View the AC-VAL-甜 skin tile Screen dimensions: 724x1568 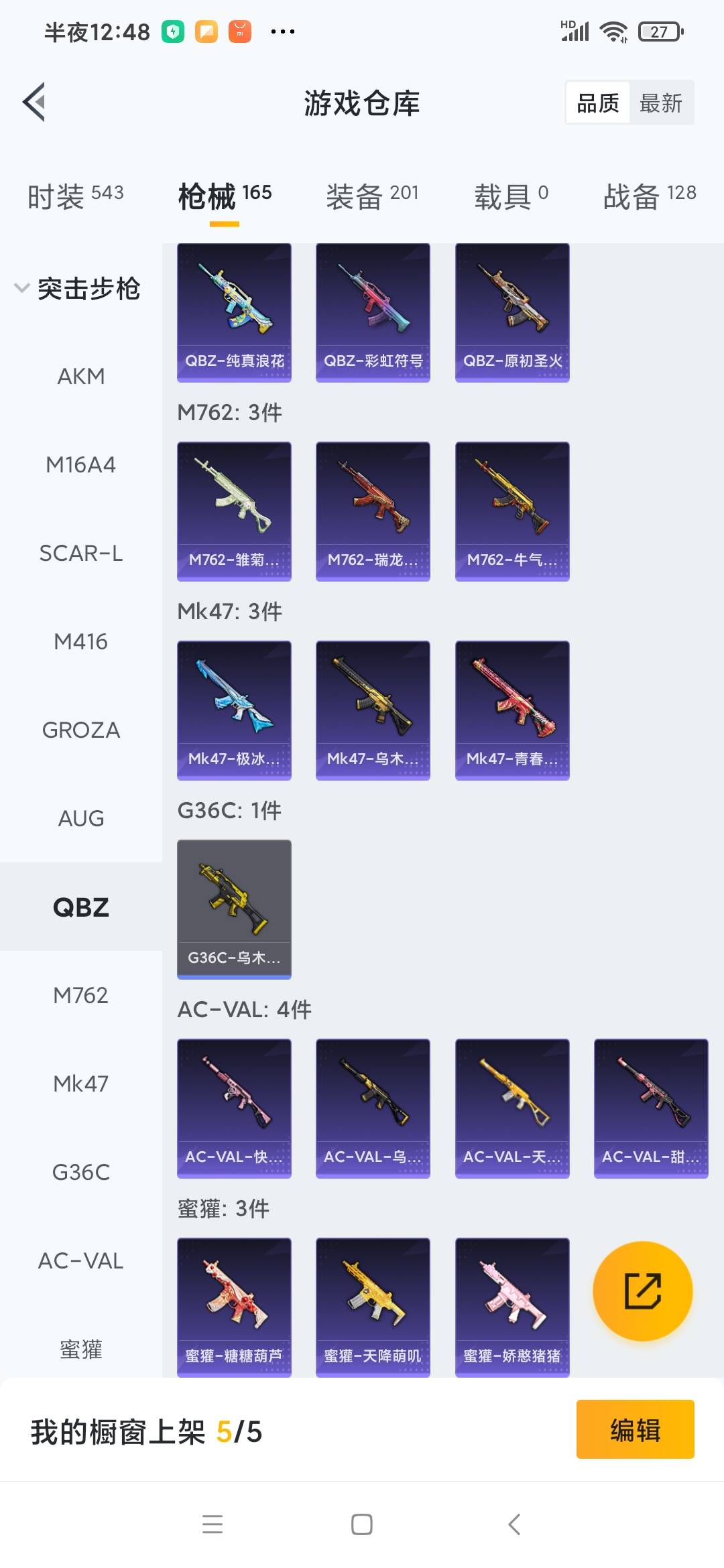(x=651, y=1108)
